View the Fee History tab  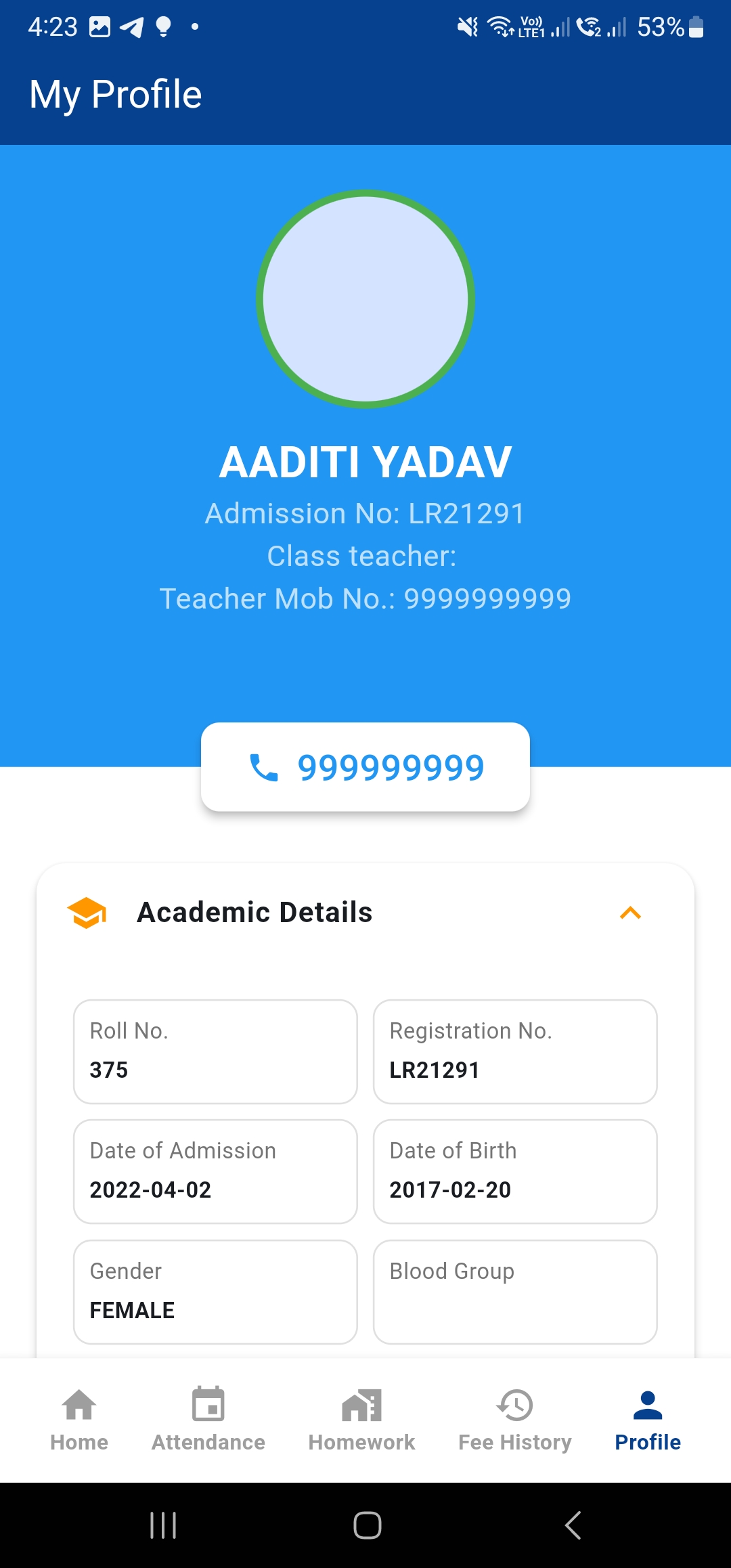click(515, 1420)
